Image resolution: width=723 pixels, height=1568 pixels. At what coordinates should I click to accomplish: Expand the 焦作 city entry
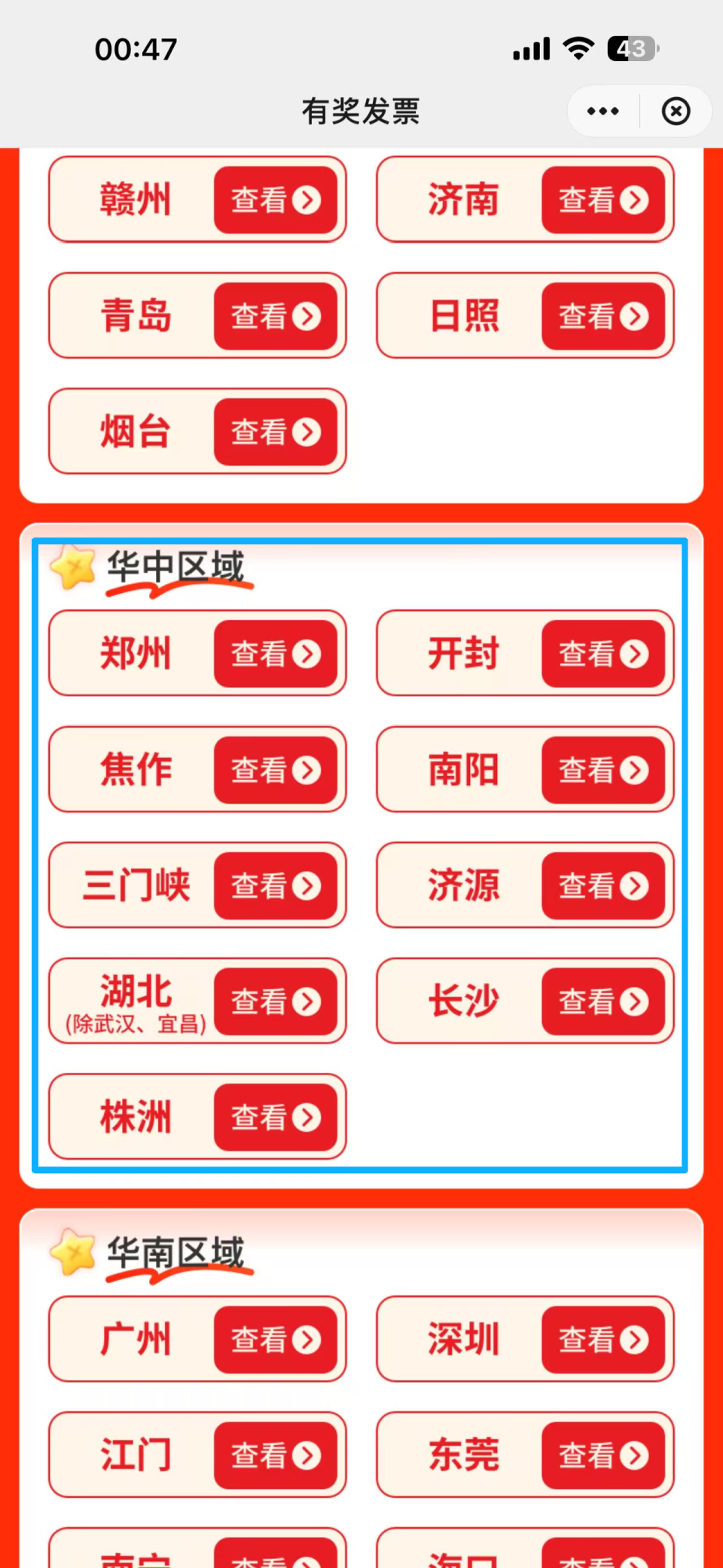(276, 770)
